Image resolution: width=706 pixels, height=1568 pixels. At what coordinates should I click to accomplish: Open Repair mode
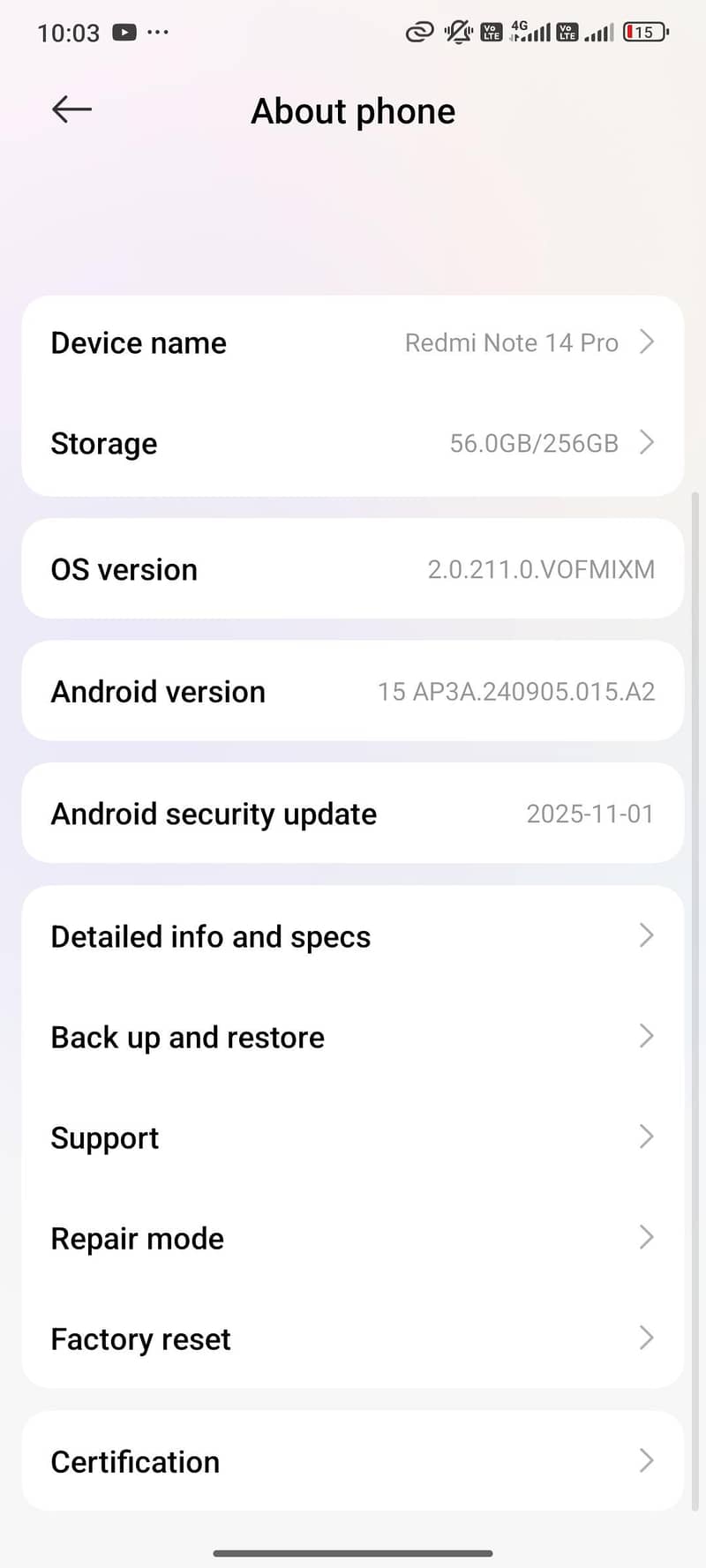click(x=353, y=1238)
